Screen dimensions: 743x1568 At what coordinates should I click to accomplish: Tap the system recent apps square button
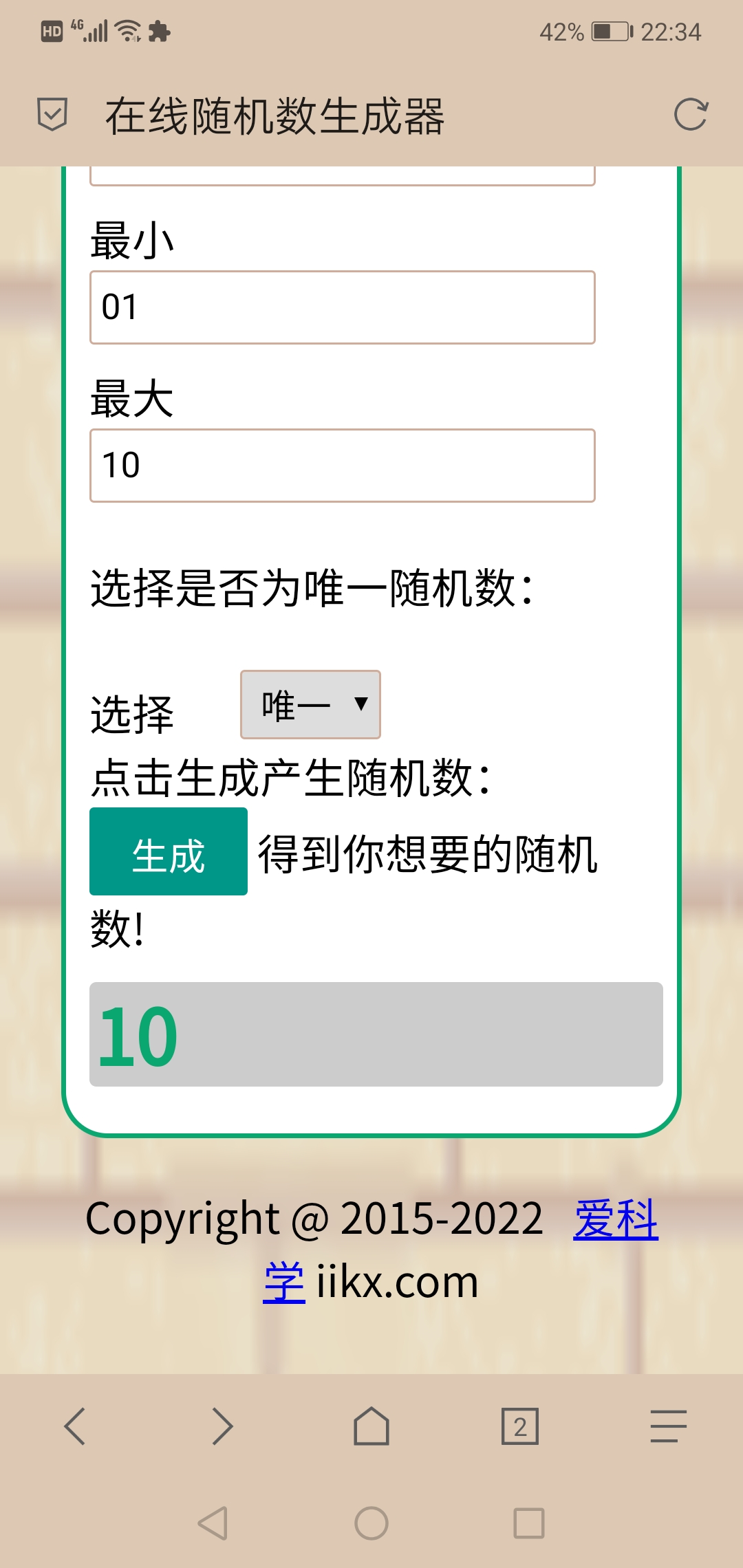tap(529, 1523)
